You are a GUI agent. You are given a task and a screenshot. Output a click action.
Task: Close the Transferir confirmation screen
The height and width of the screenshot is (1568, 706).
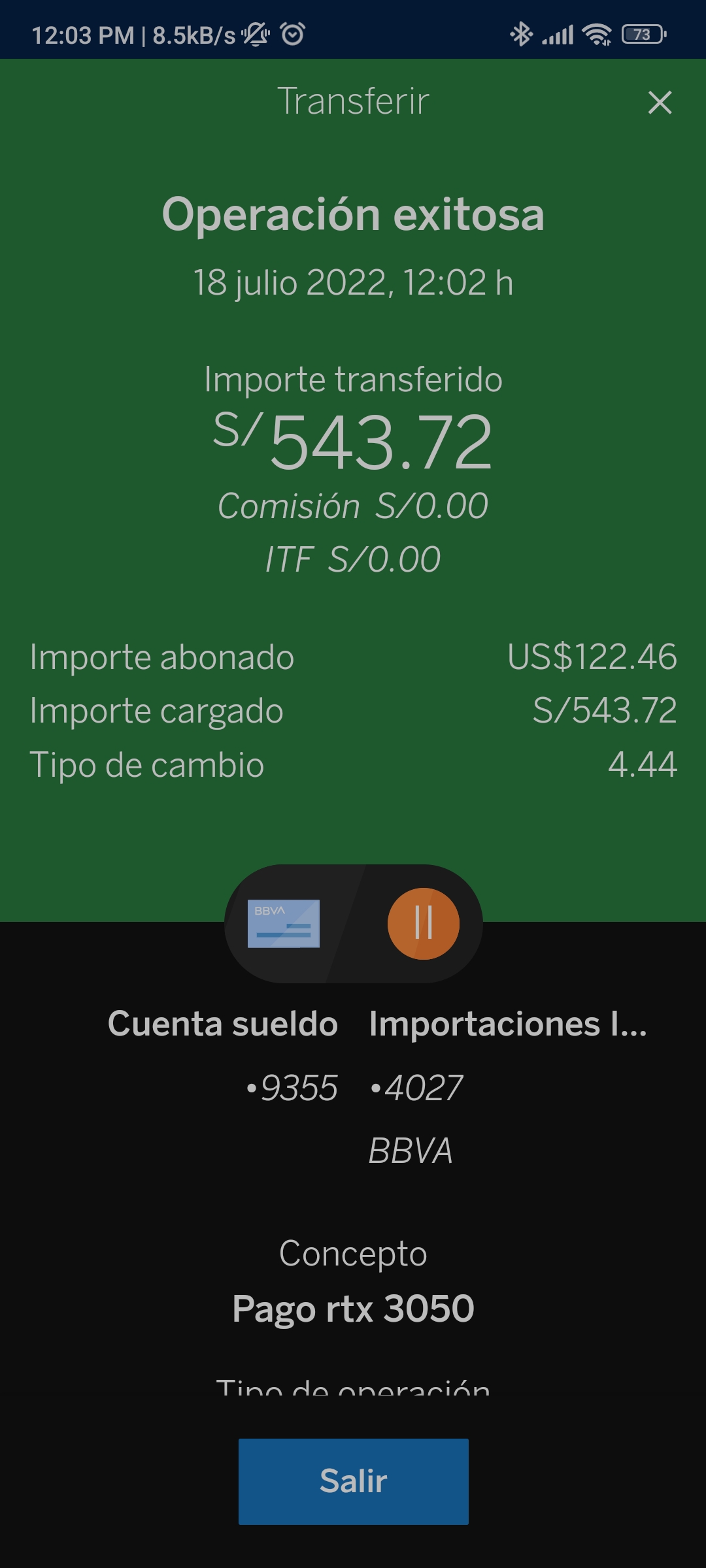tap(660, 103)
